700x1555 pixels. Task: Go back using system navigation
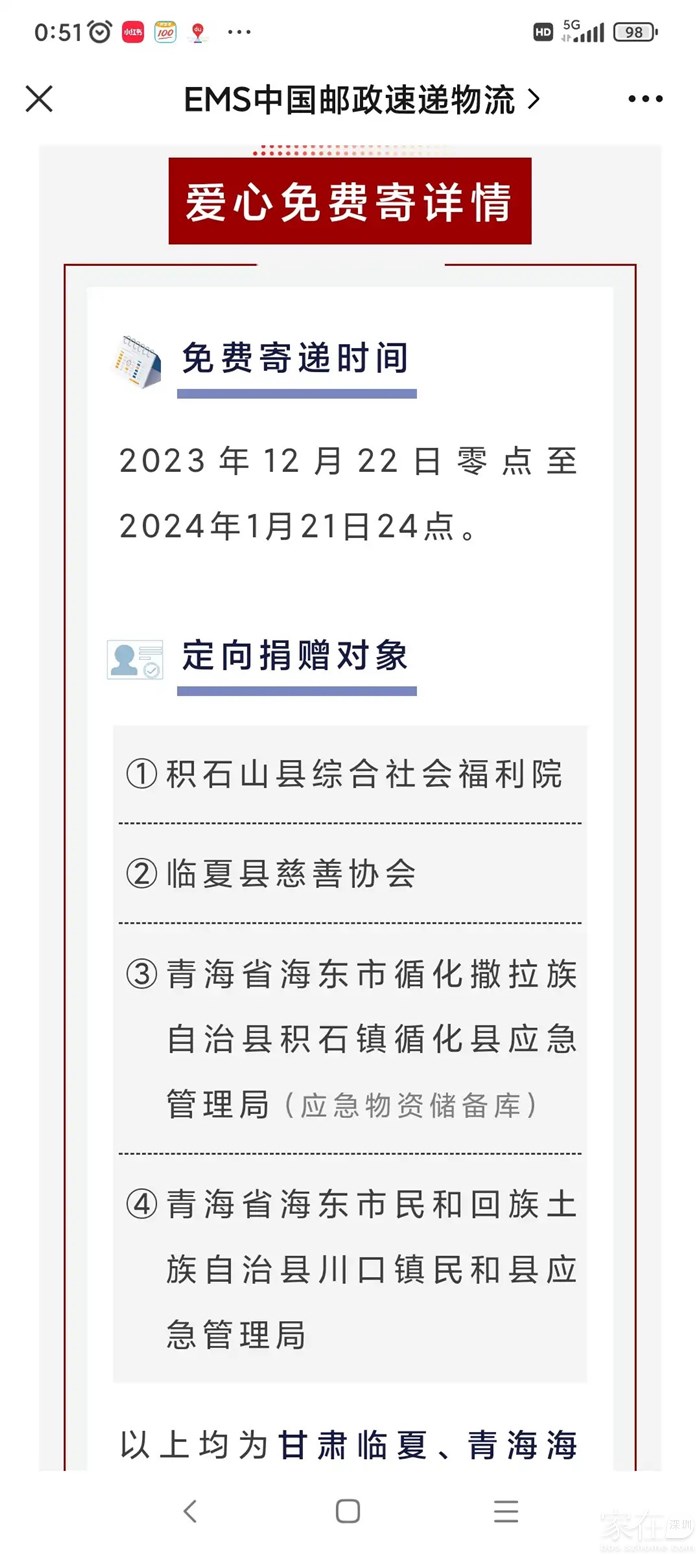190,1511
